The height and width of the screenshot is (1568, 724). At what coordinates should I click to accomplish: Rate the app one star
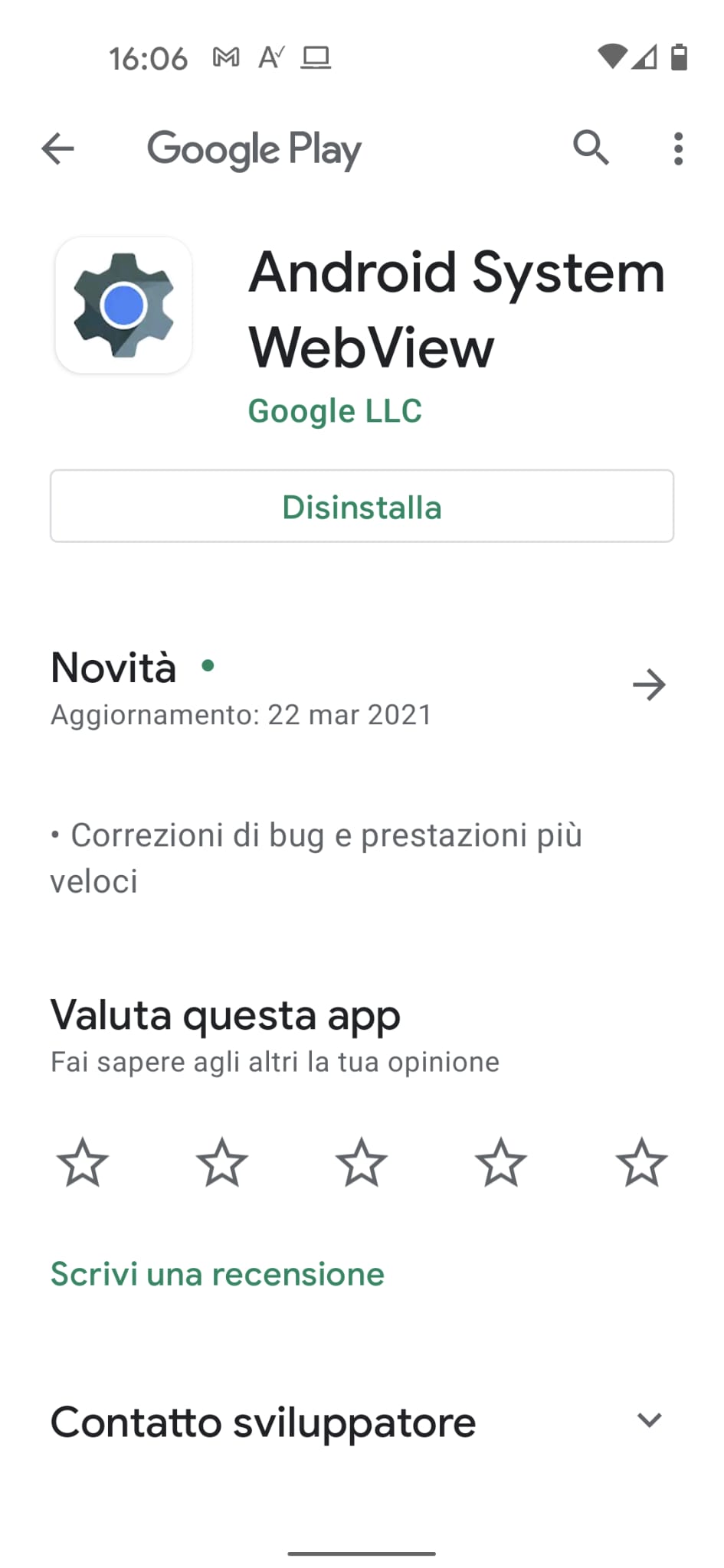pos(83,1162)
